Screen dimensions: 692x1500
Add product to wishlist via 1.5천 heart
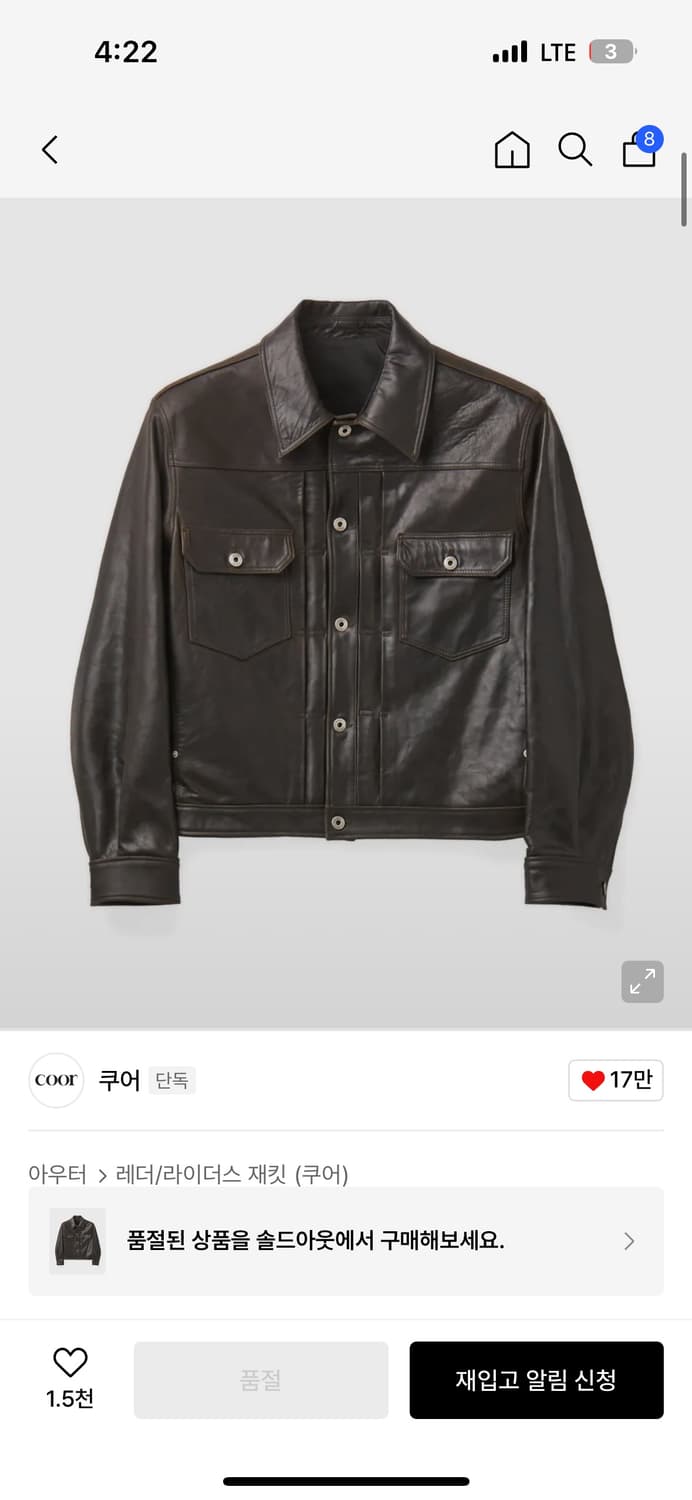pyautogui.click(x=70, y=1378)
